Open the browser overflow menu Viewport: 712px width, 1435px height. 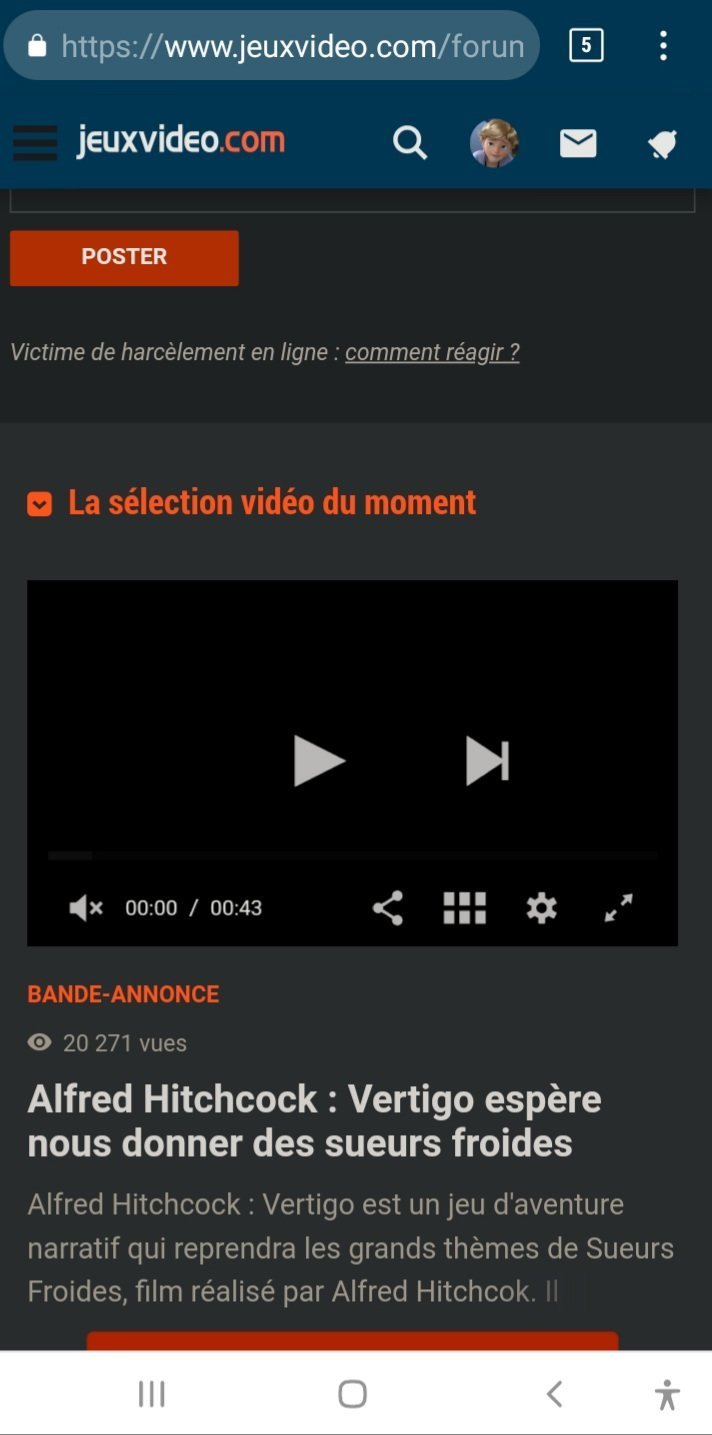[663, 45]
